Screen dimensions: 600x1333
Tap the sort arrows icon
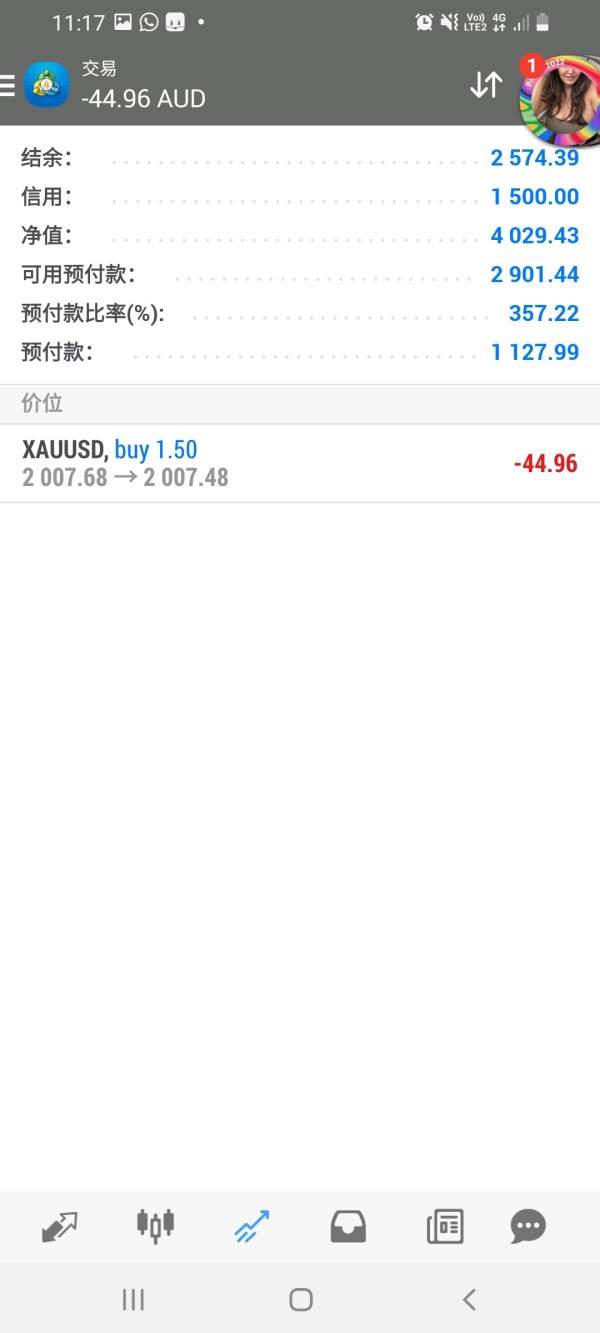tap(485, 86)
